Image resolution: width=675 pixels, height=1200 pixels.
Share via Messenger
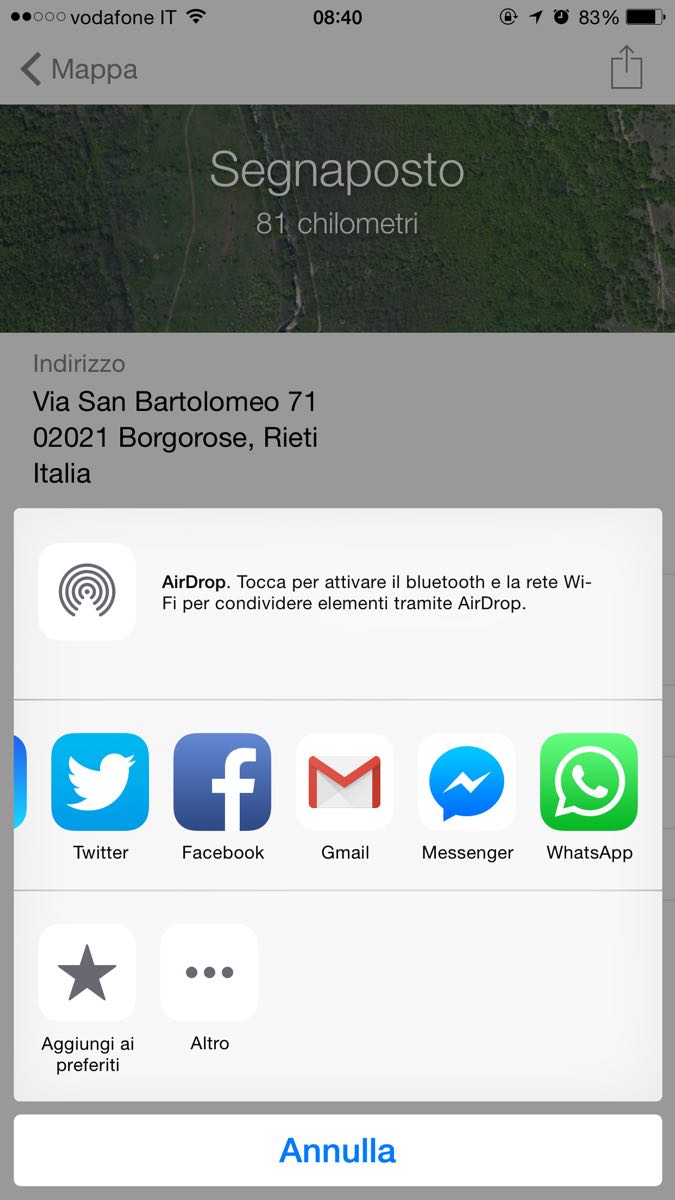(467, 782)
